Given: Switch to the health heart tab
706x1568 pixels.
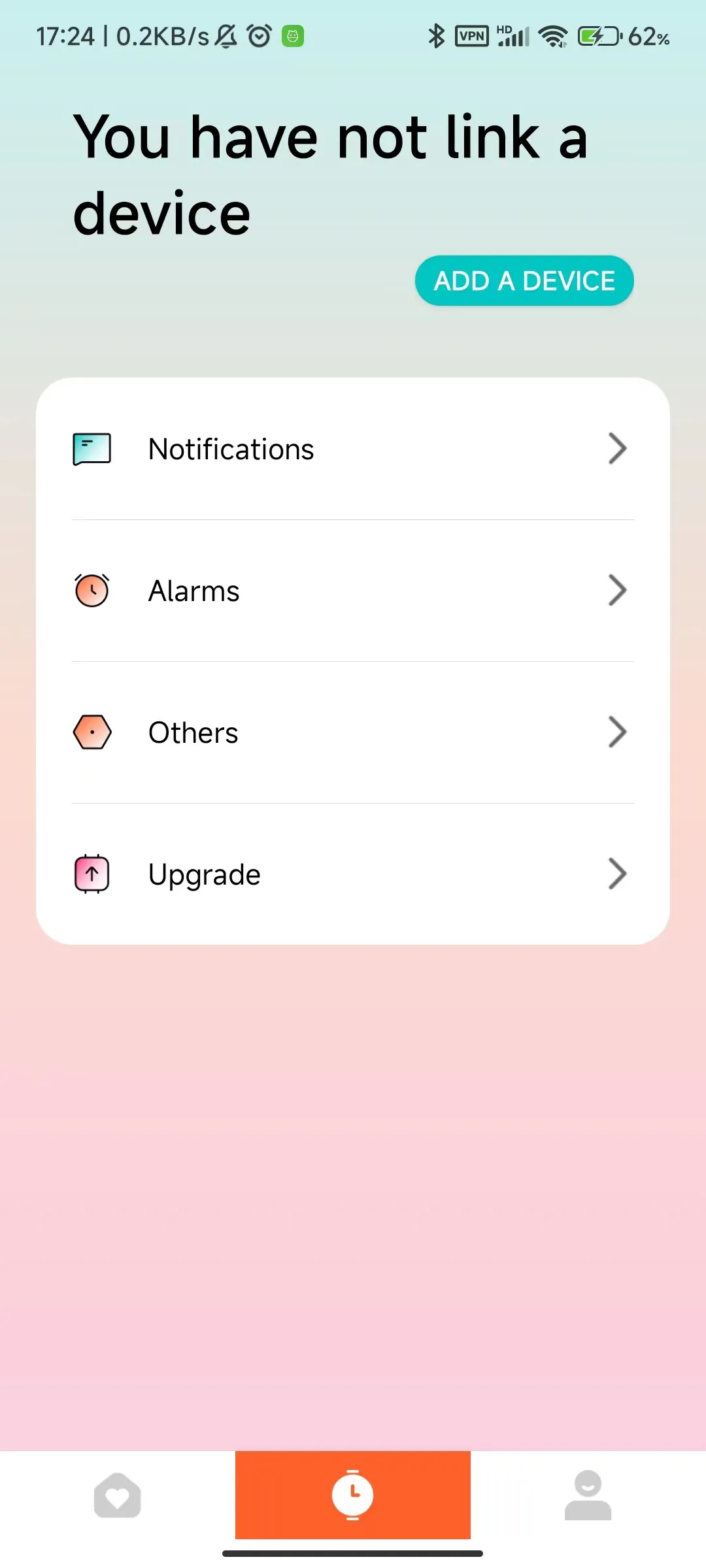Looking at the screenshot, I should coord(118,1495).
